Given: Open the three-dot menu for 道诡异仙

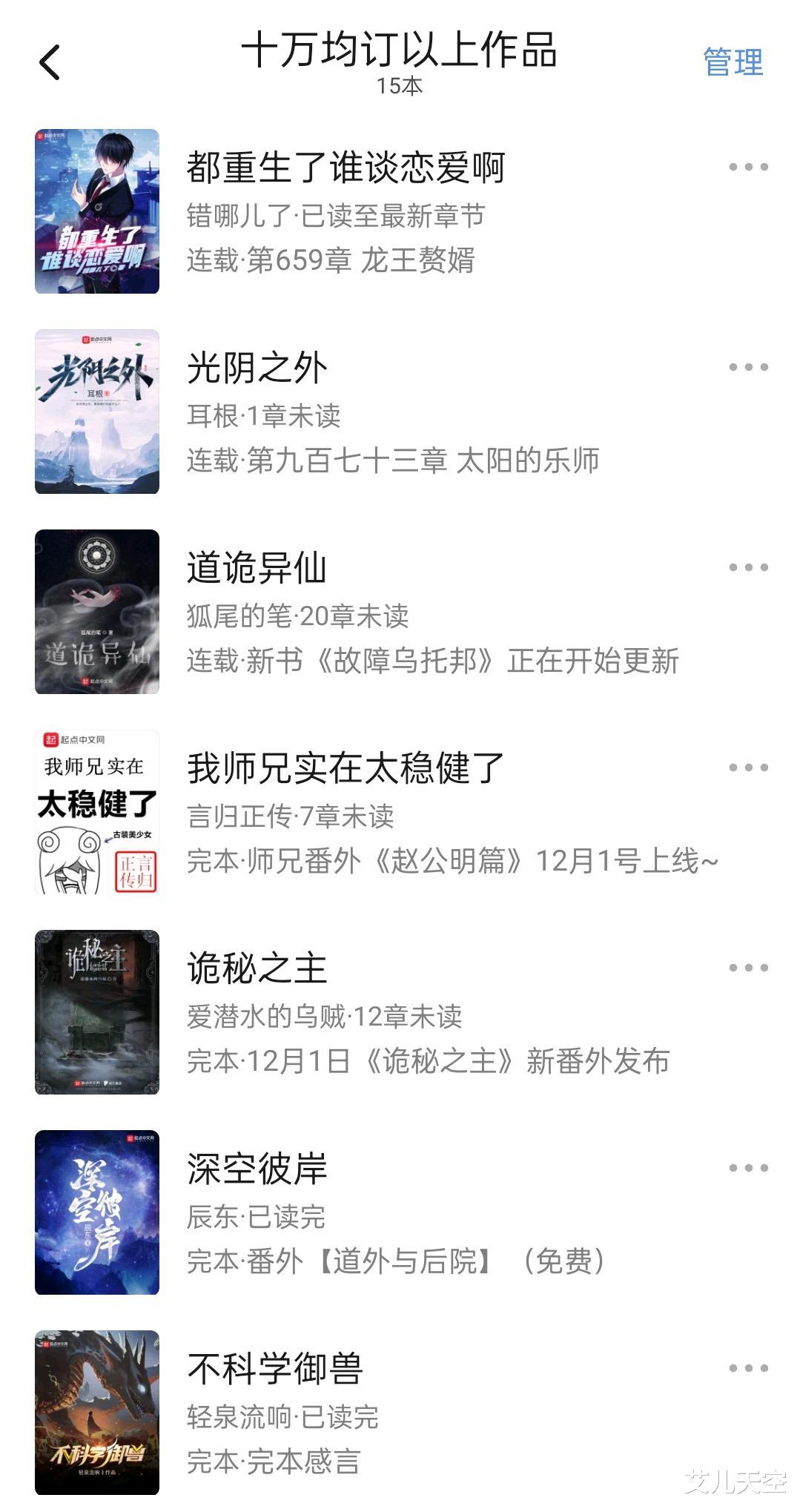Looking at the screenshot, I should (x=748, y=568).
